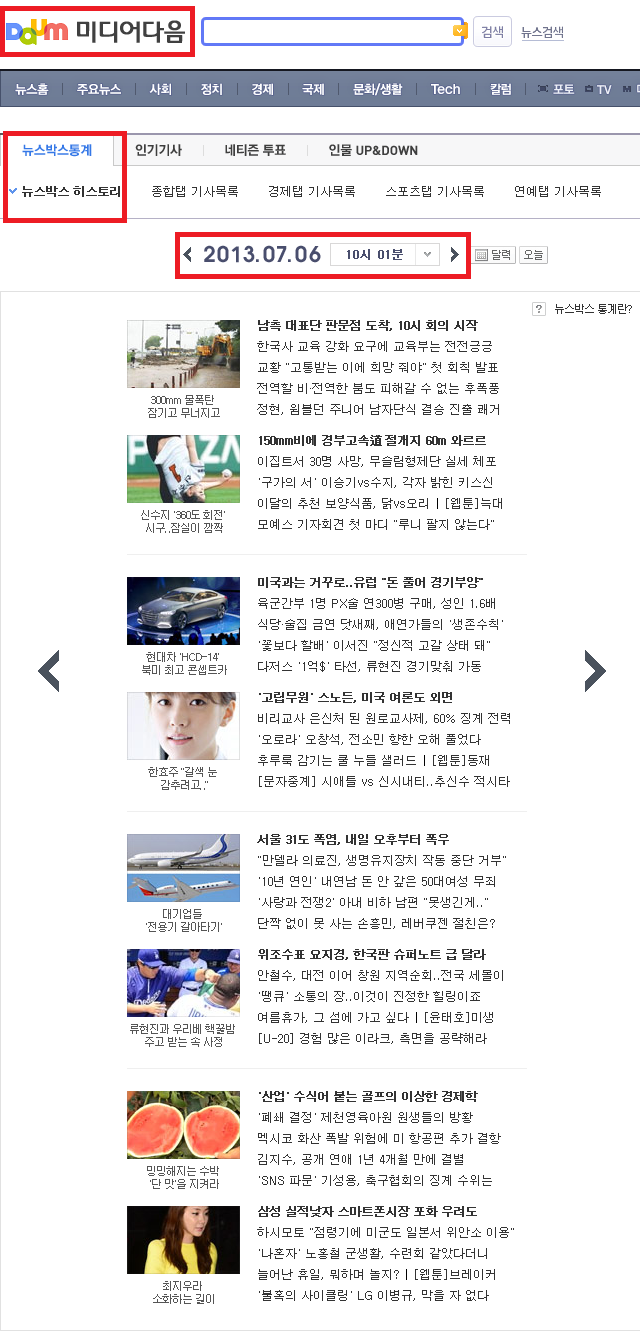The width and height of the screenshot is (640, 1334).
Task: Go to the previous date arrow
Action: 187,254
